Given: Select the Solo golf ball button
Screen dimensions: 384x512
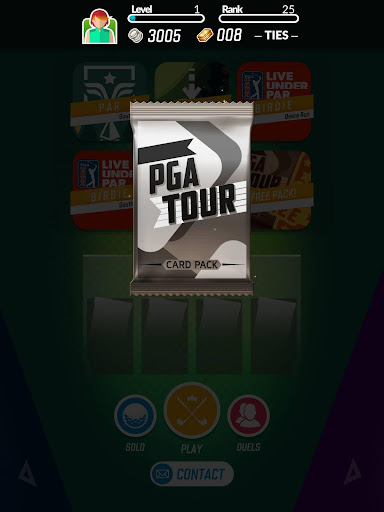Looking at the screenshot, I should coord(135,416).
